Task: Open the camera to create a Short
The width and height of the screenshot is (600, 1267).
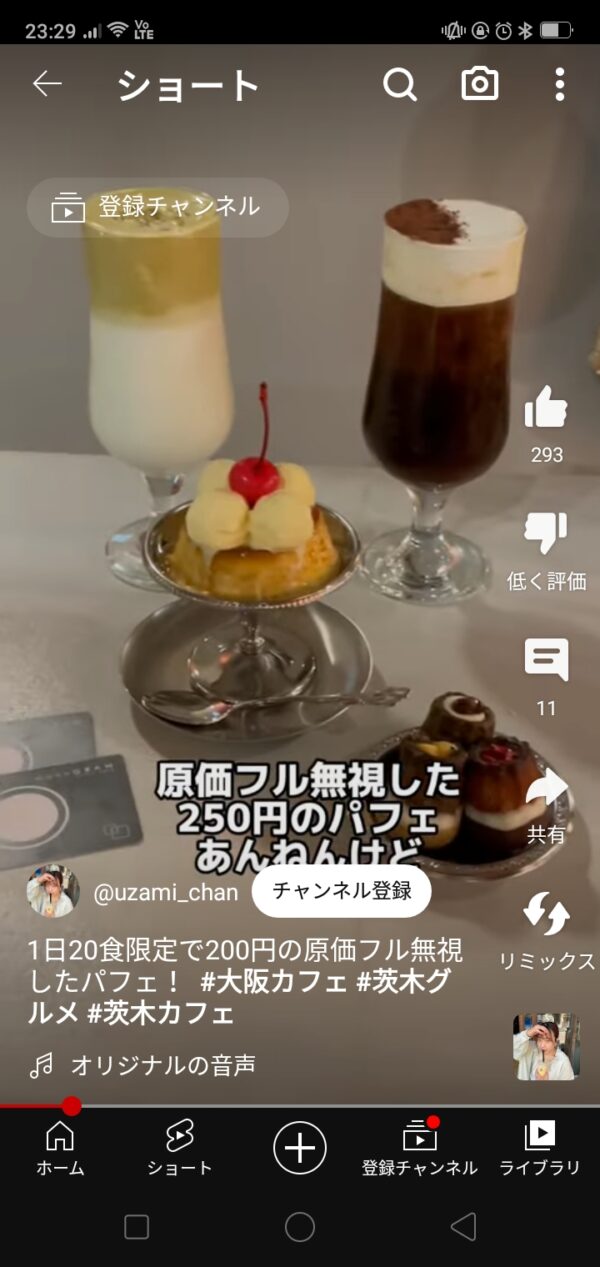Action: click(480, 85)
